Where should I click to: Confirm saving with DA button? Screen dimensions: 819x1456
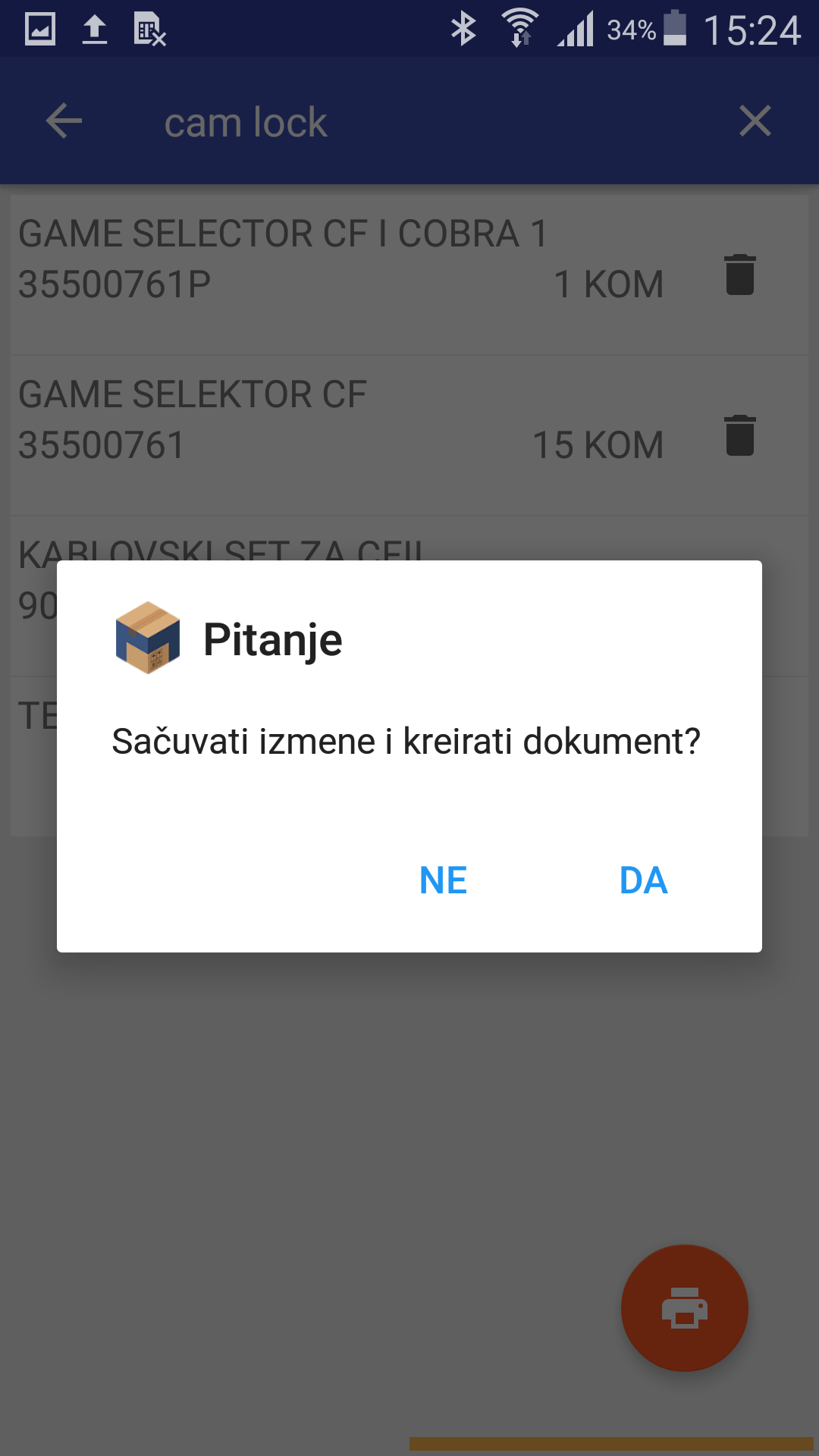pos(643,880)
